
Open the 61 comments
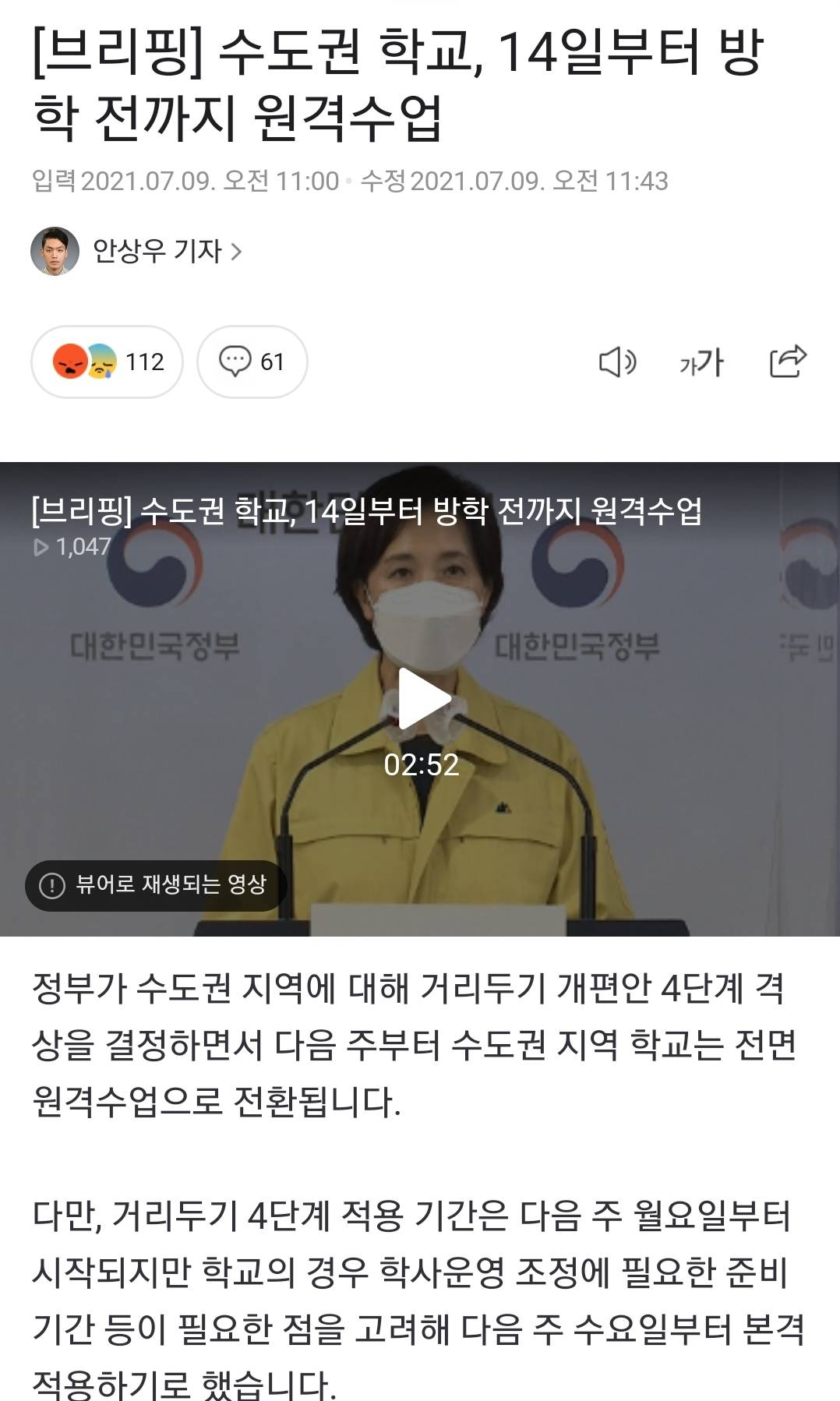click(252, 362)
